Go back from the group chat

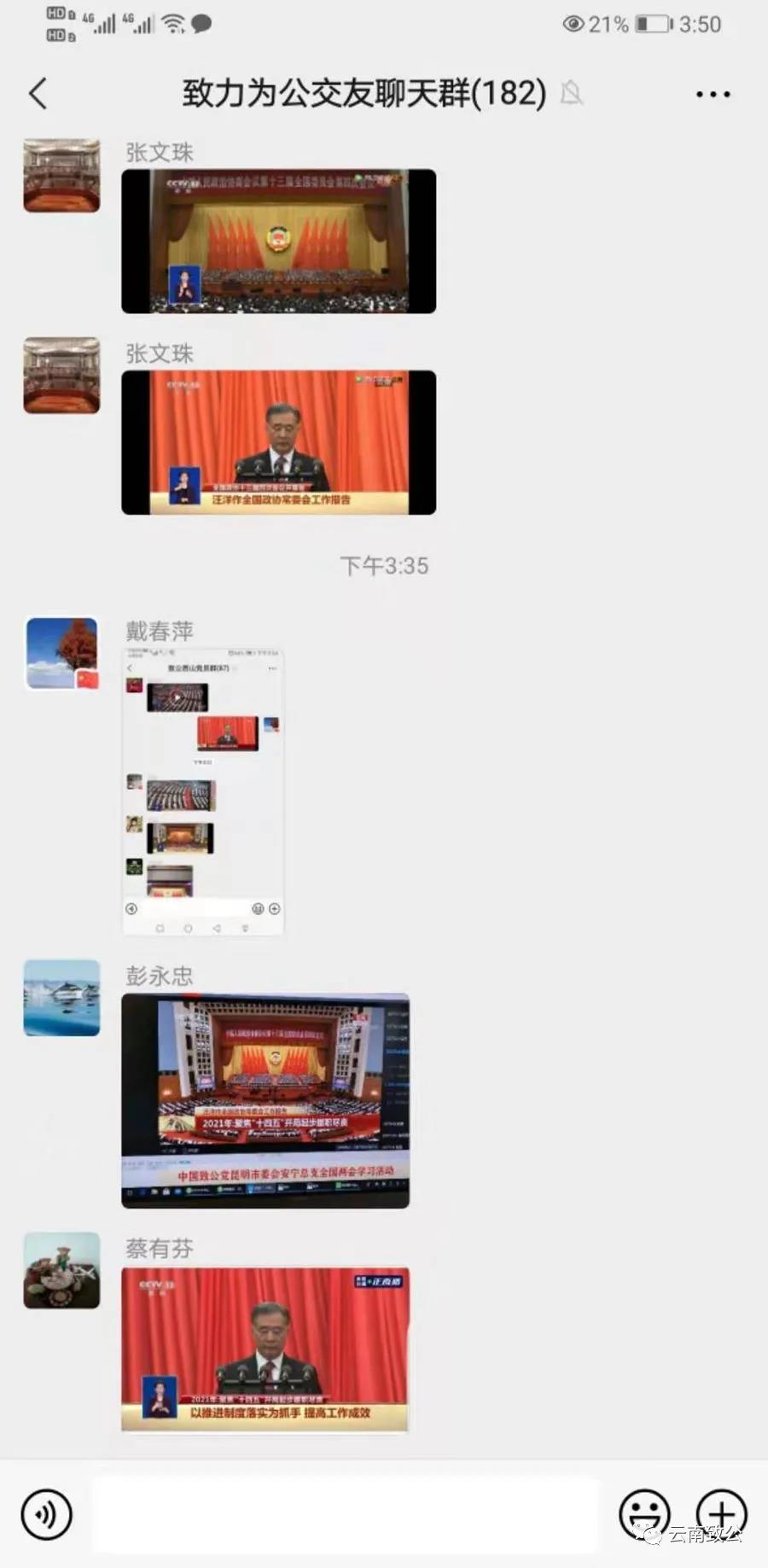pos(38,93)
